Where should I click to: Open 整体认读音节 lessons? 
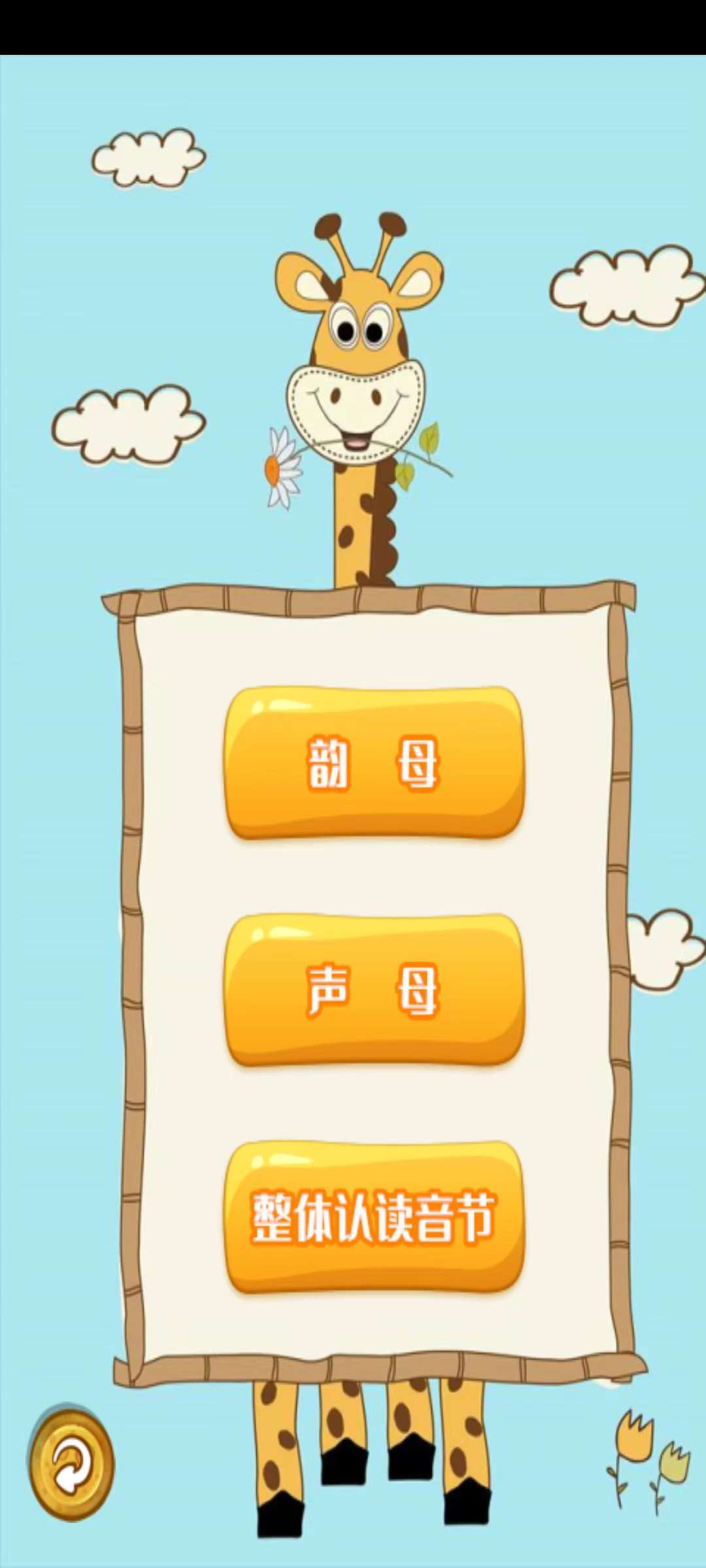click(374, 1217)
